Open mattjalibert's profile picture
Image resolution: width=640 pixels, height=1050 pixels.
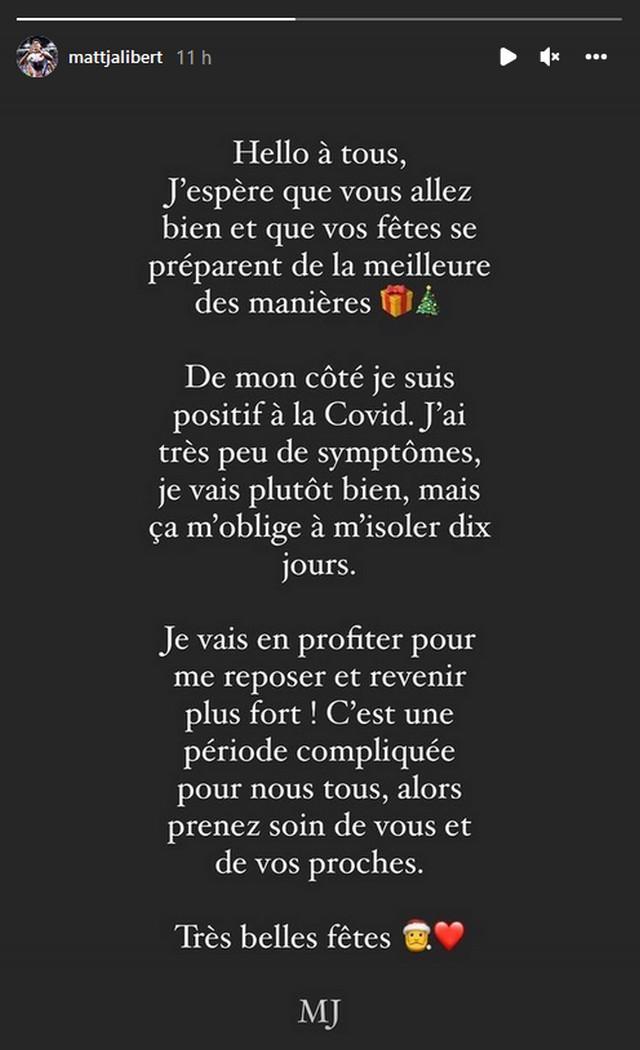click(37, 57)
